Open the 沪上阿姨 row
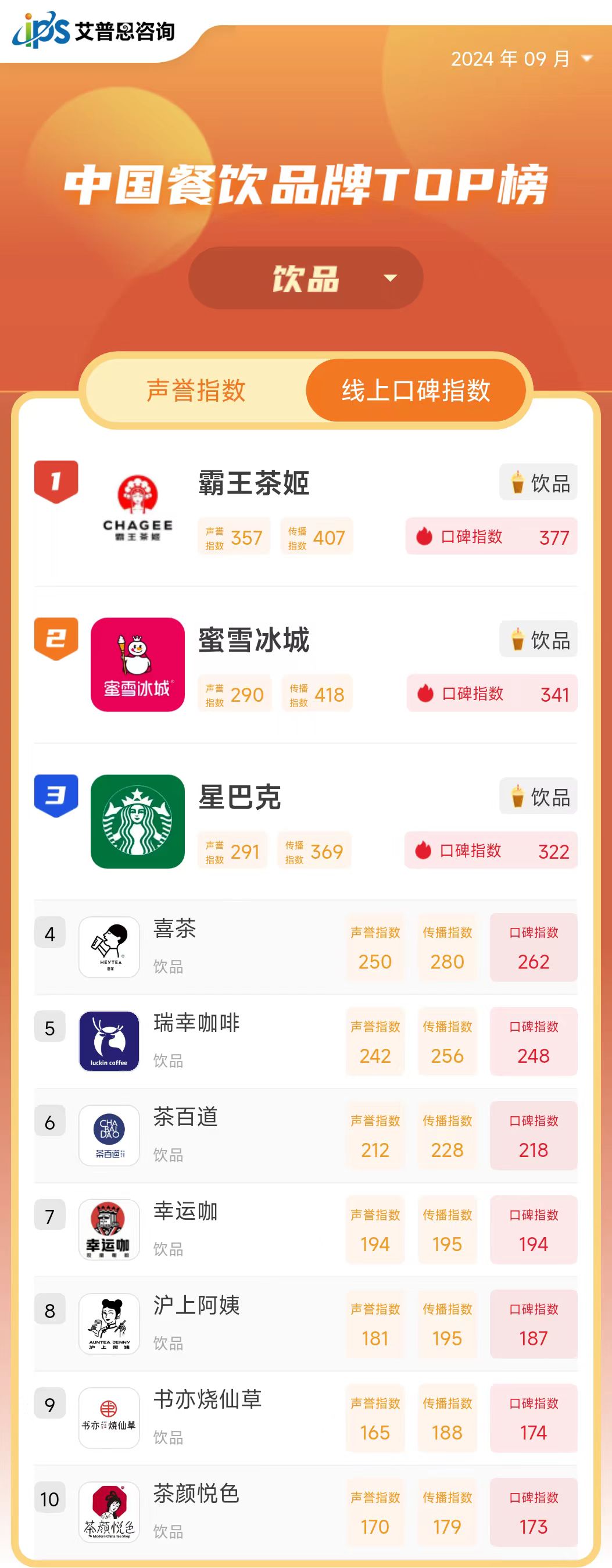 click(x=196, y=1306)
